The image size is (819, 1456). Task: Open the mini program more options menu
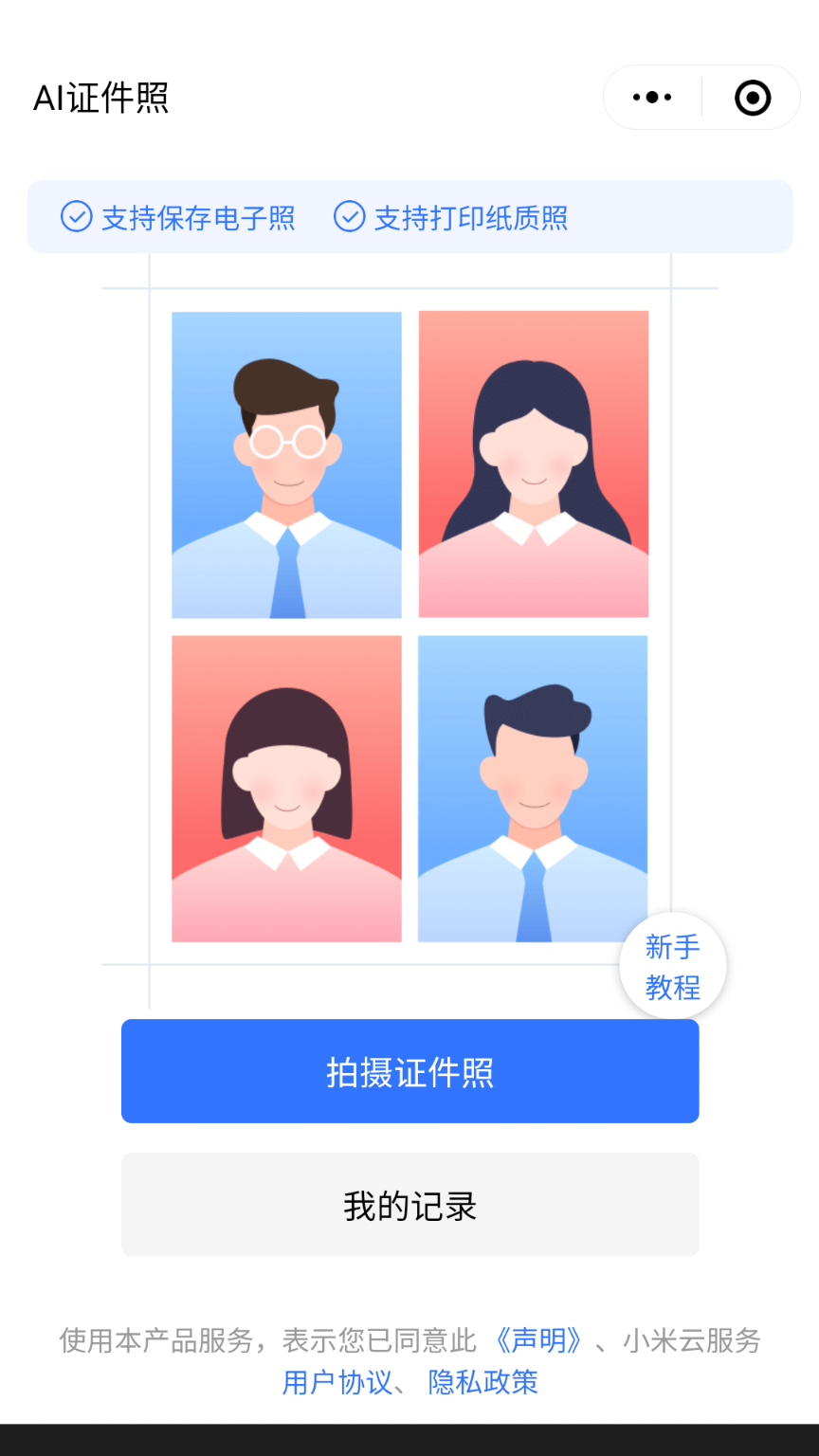(x=652, y=98)
